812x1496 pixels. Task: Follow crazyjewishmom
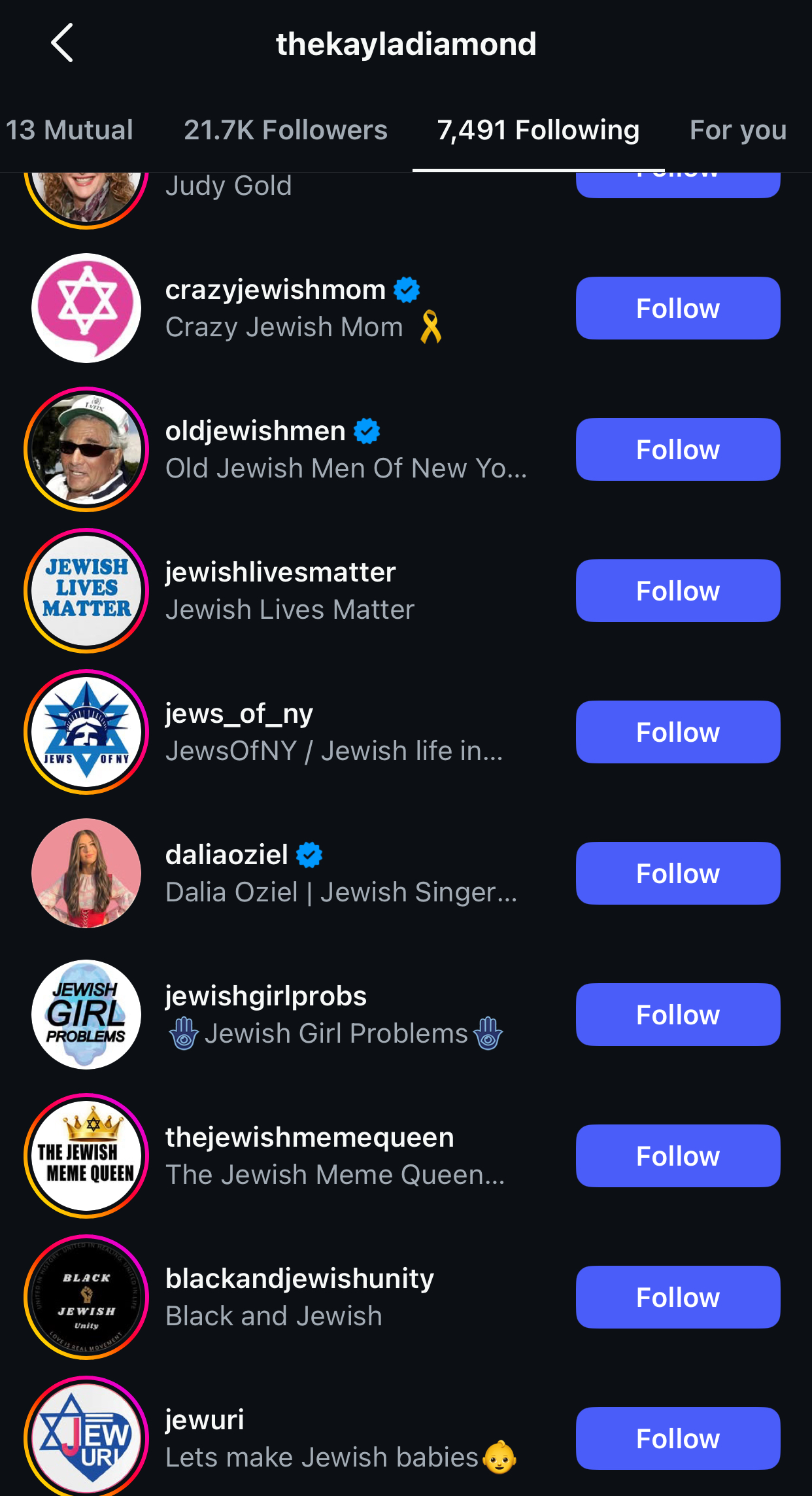click(x=678, y=308)
